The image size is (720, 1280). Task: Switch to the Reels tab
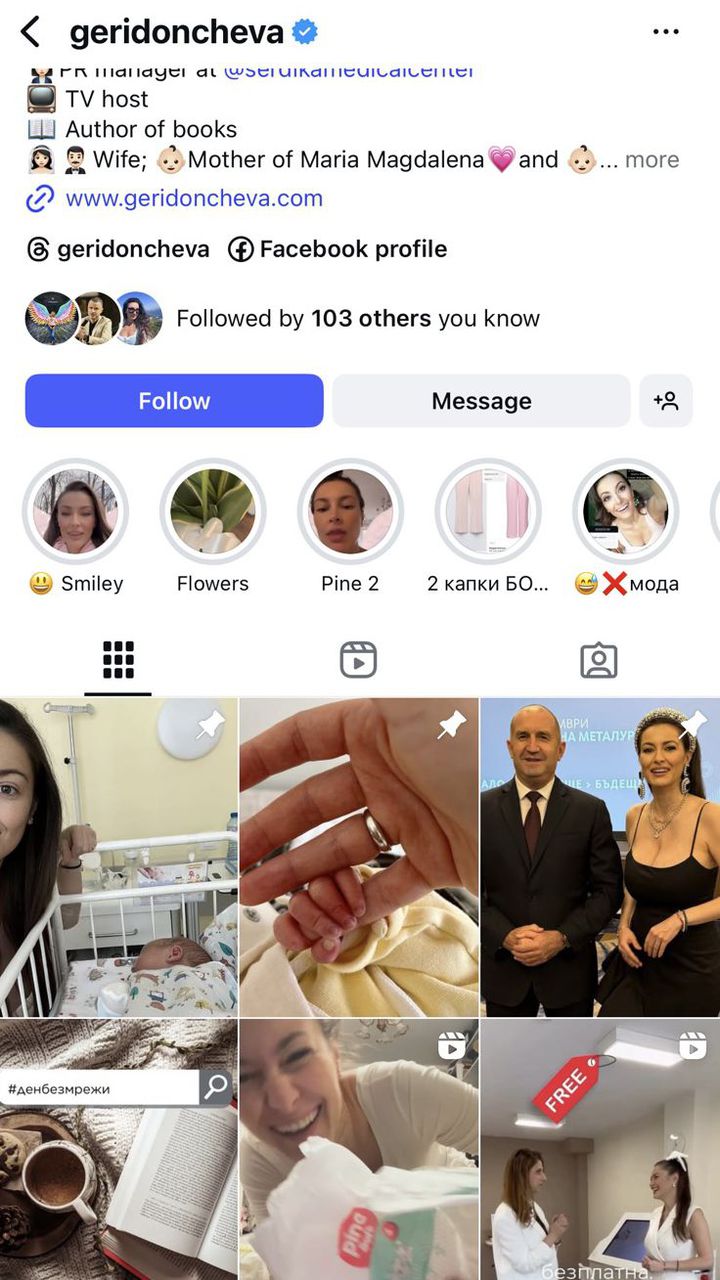click(x=358, y=660)
